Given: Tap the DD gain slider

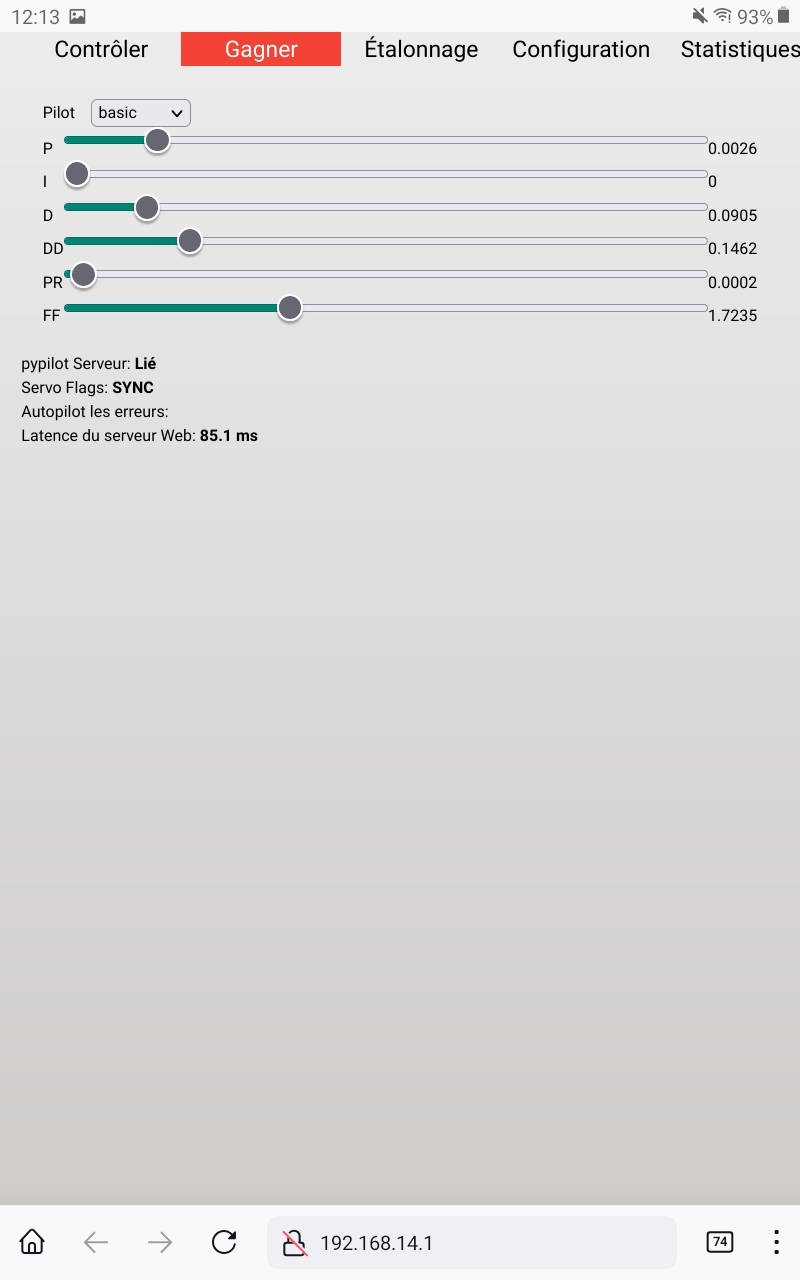Looking at the screenshot, I should 385,241.
